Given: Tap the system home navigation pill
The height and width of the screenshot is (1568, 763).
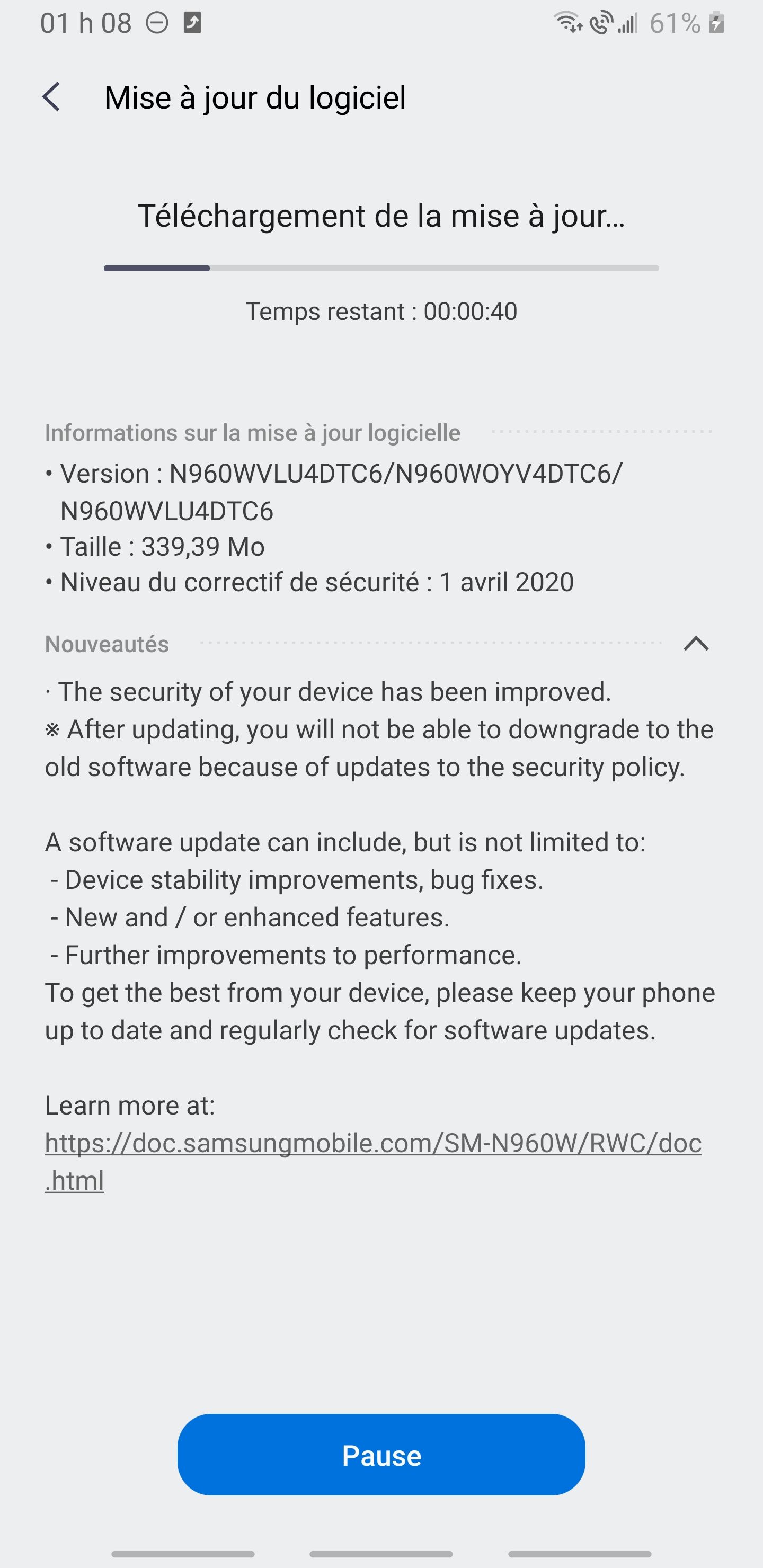Looking at the screenshot, I should pos(381,1554).
